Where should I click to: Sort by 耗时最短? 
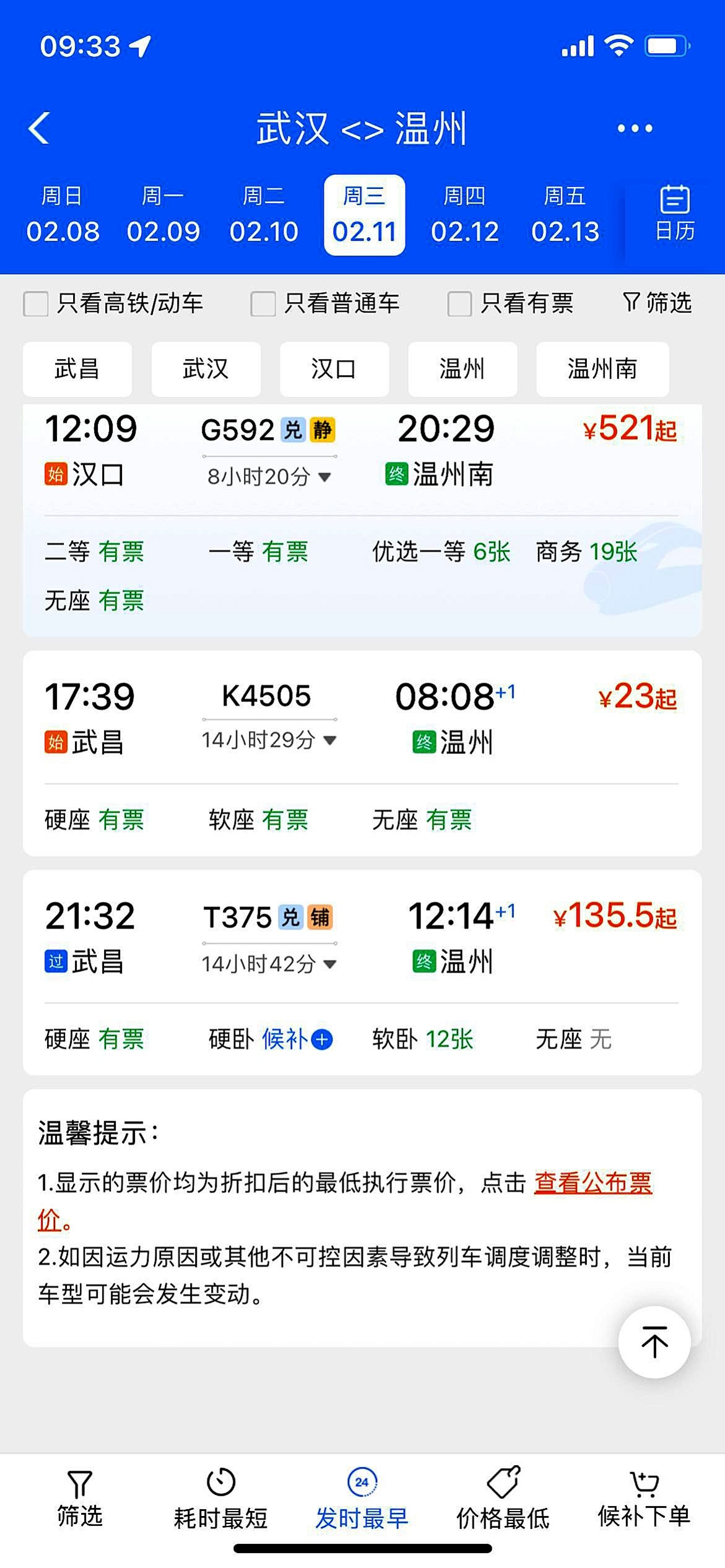tap(221, 1498)
